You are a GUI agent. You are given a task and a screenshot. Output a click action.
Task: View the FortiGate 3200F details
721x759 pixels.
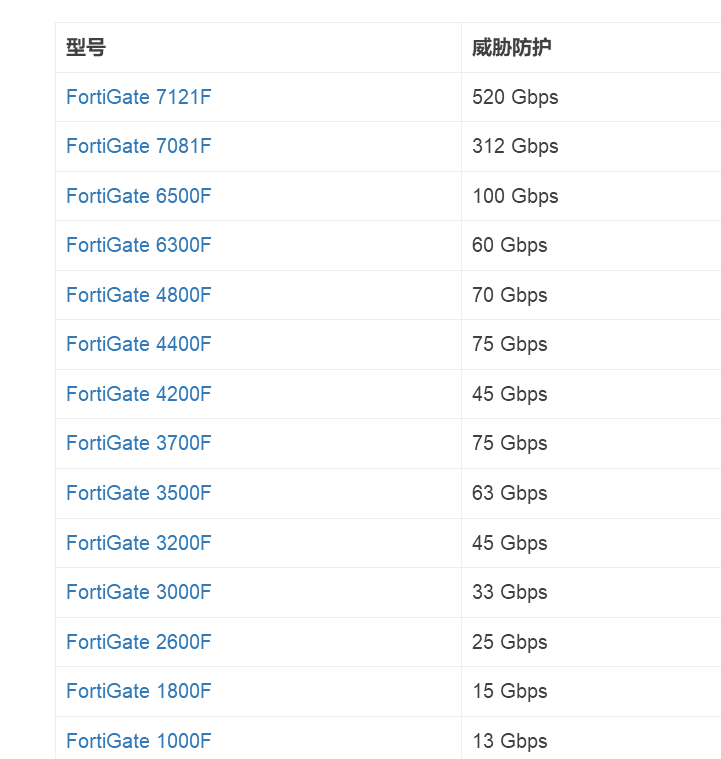[138, 543]
